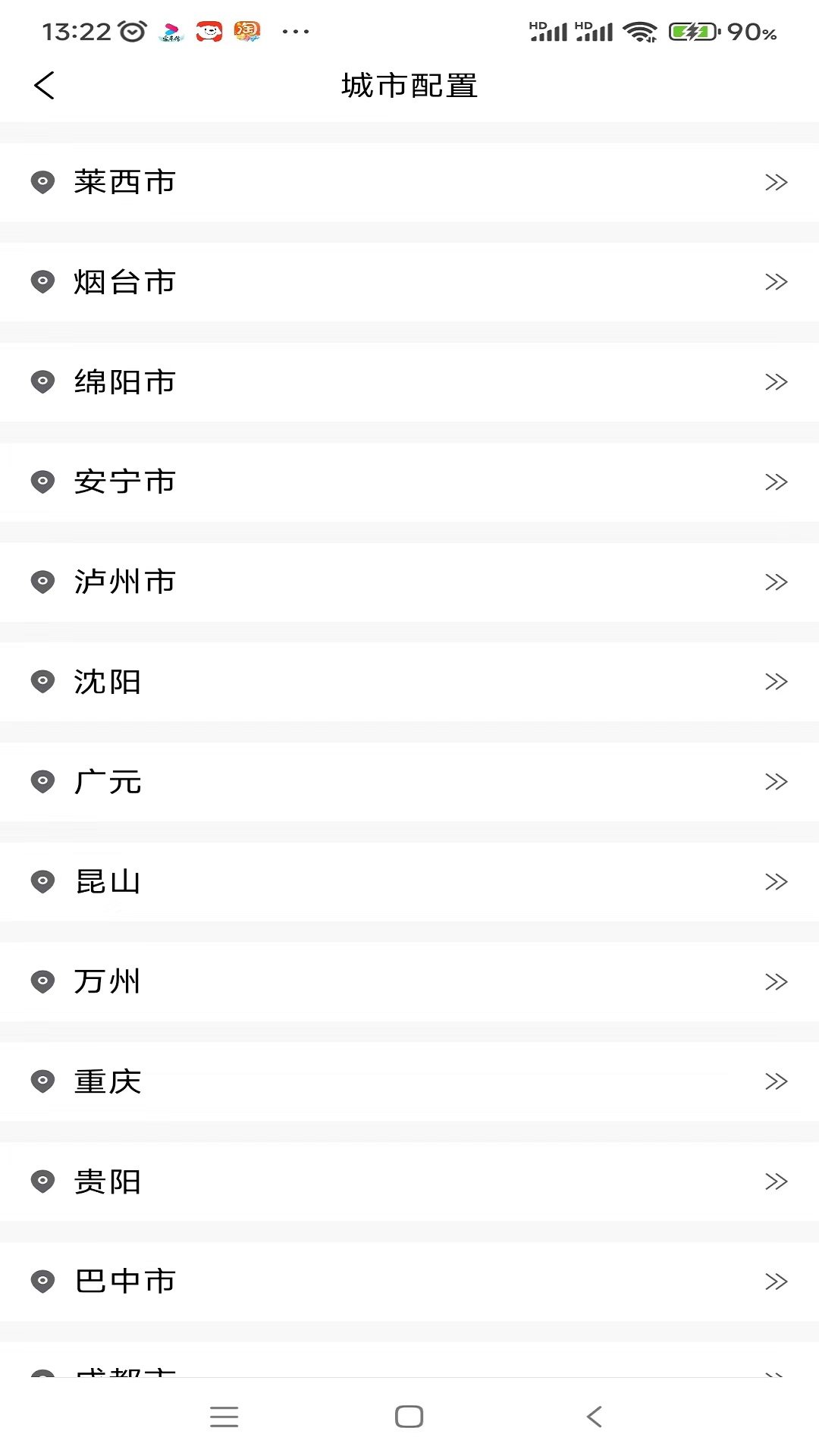Tap the back arrow on the title bar
The image size is (819, 1456).
[x=45, y=86]
